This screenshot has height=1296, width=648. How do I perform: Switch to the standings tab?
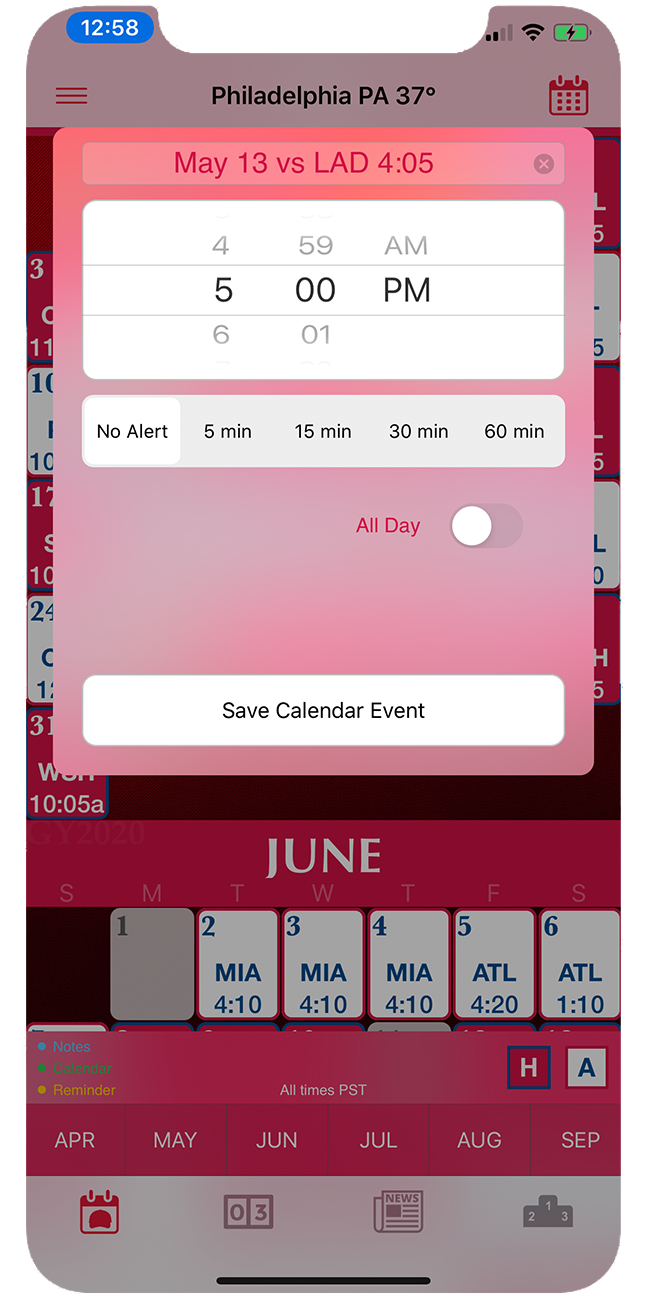click(x=548, y=1212)
